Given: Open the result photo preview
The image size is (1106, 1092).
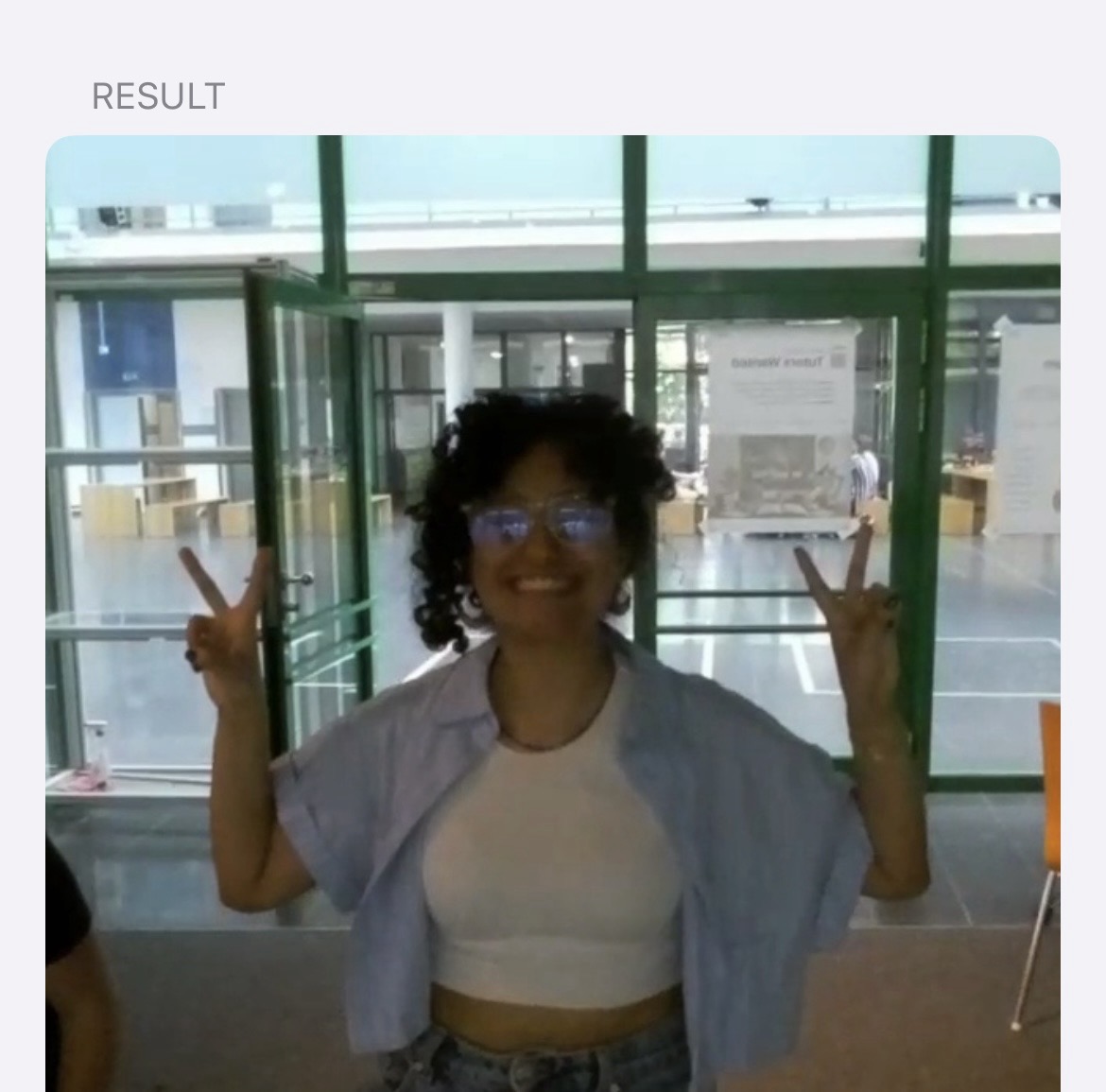Looking at the screenshot, I should tap(553, 613).
